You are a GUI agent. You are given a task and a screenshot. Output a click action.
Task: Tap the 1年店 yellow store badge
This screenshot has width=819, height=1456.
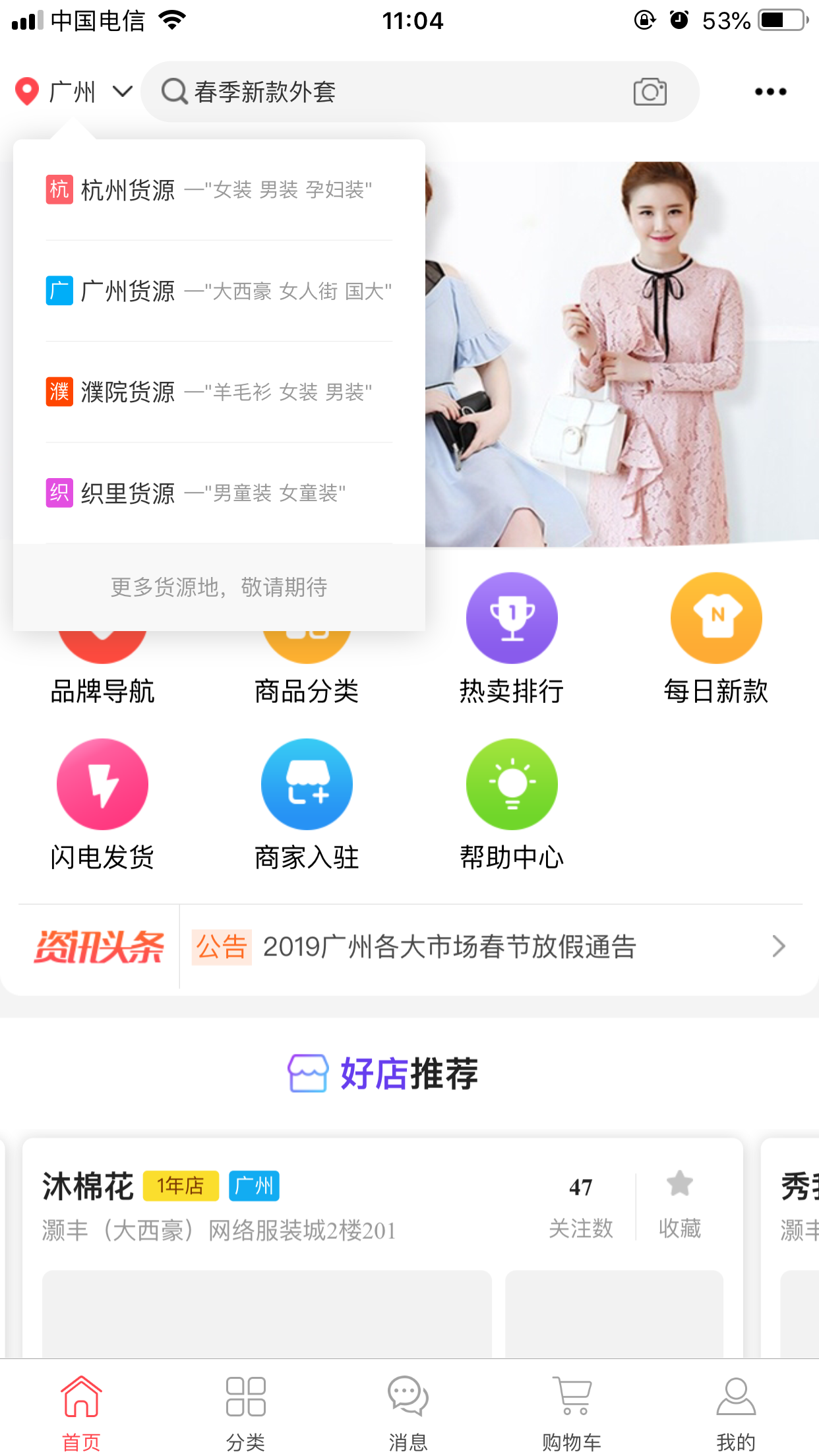(x=180, y=1184)
